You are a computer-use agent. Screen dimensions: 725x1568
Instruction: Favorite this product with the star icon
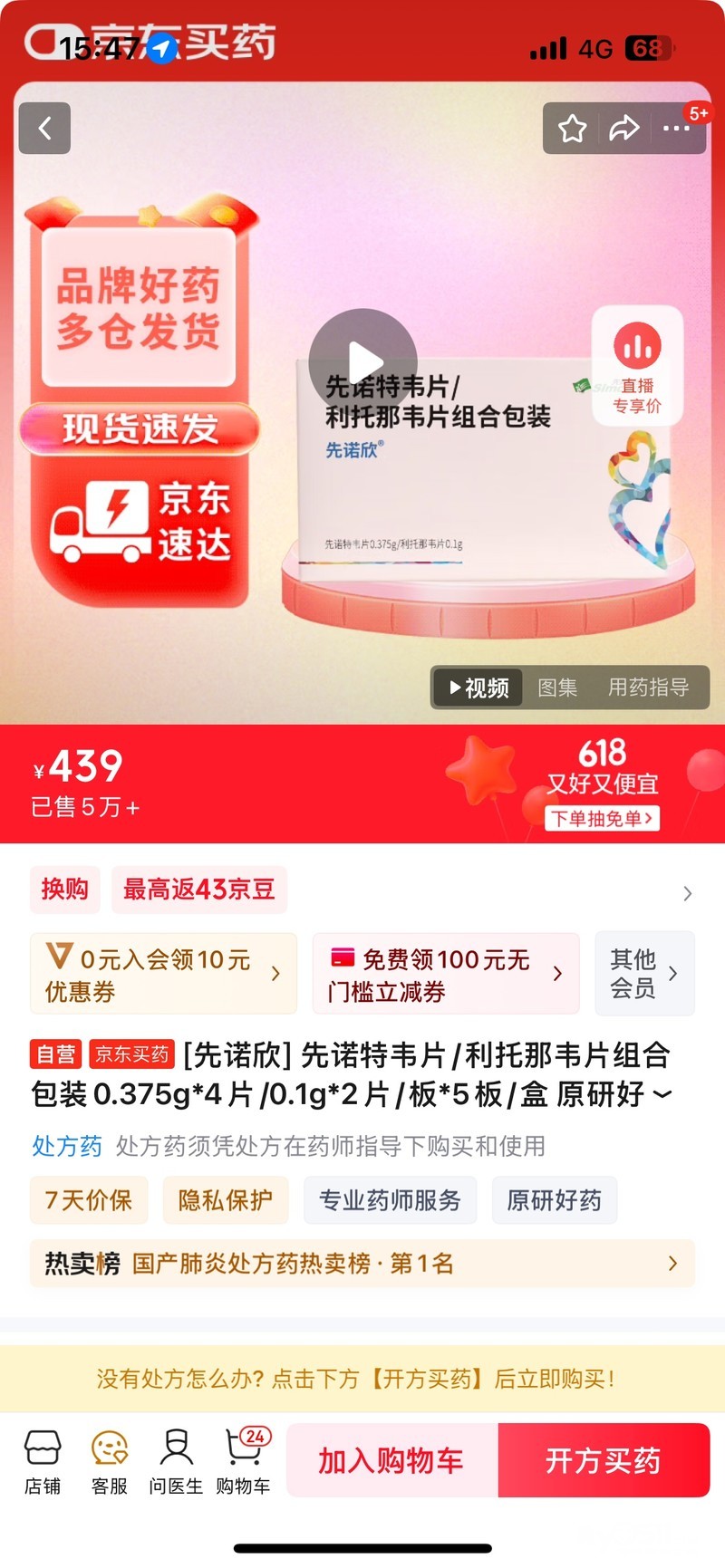tap(572, 129)
